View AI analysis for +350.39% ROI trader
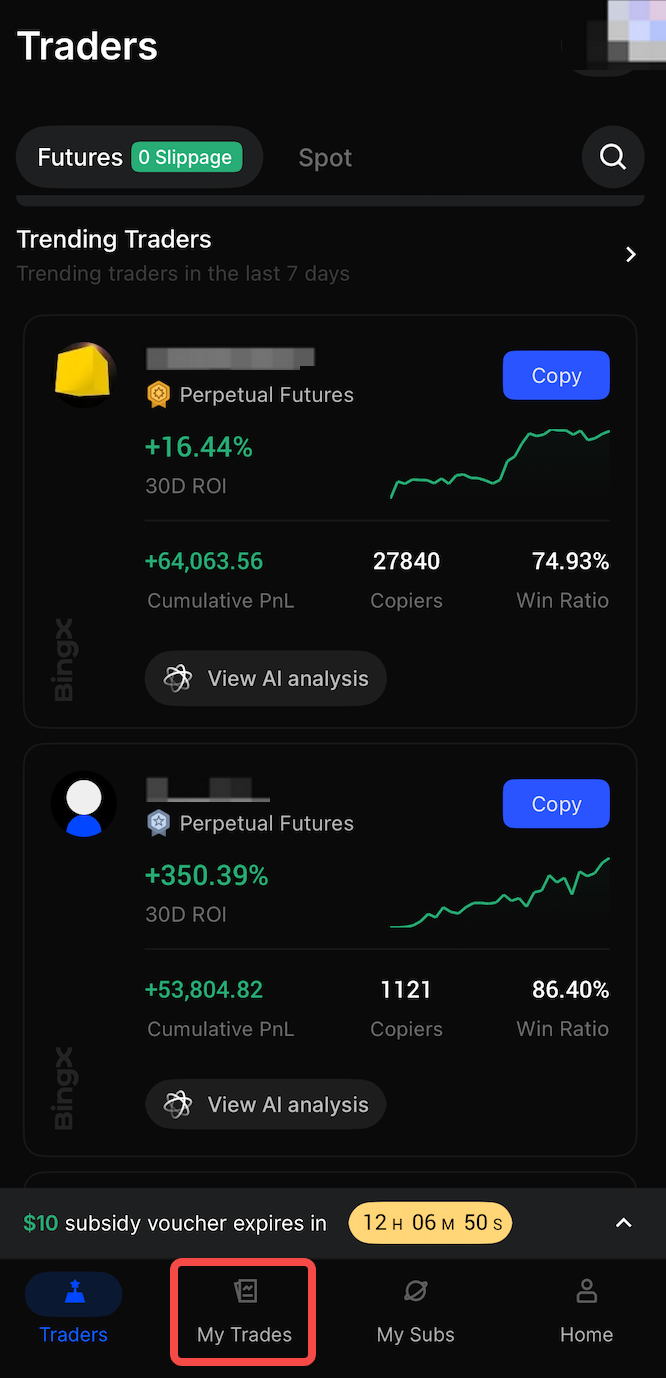 (266, 1105)
